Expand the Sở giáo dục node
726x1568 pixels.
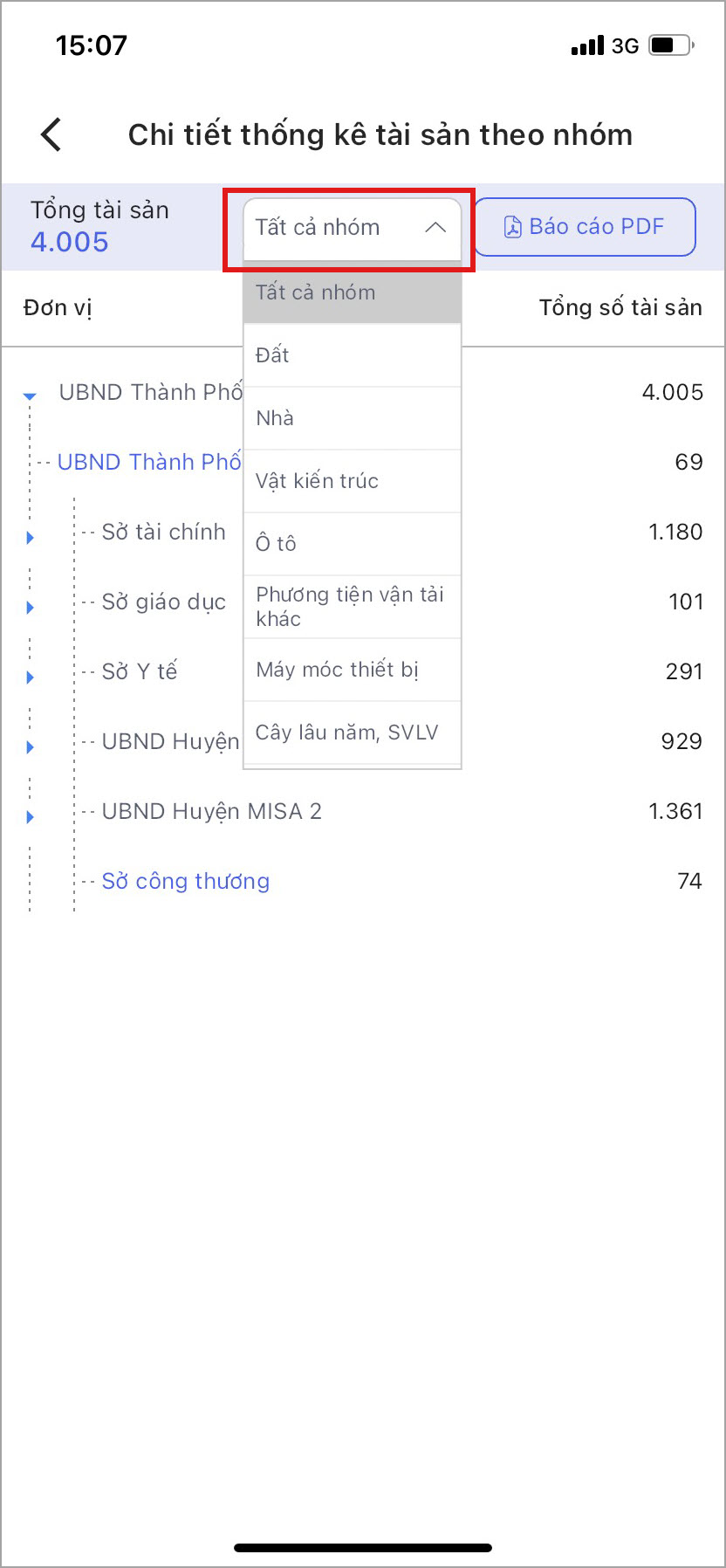(31, 608)
